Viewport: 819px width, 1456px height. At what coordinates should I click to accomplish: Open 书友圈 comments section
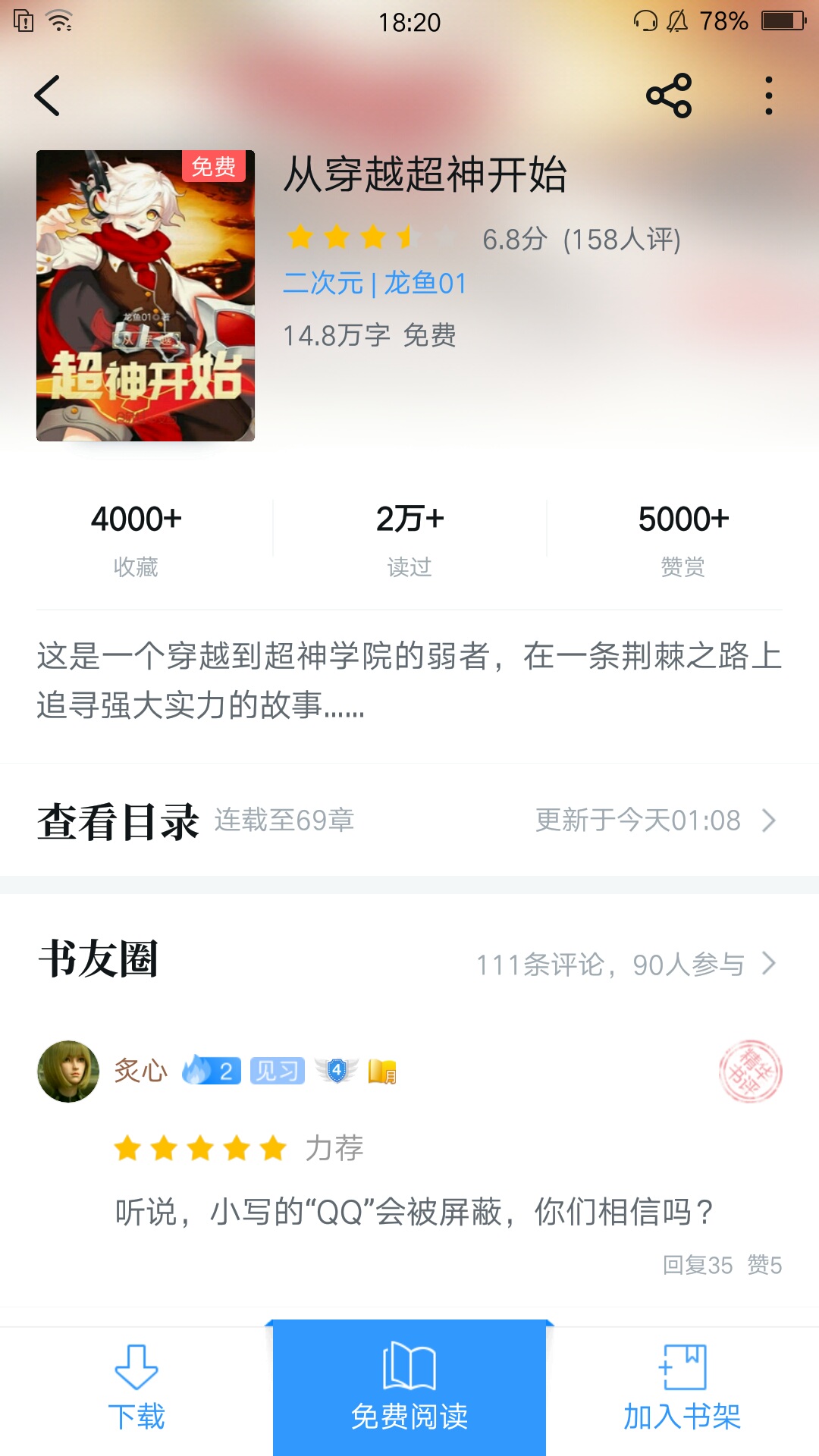409,962
